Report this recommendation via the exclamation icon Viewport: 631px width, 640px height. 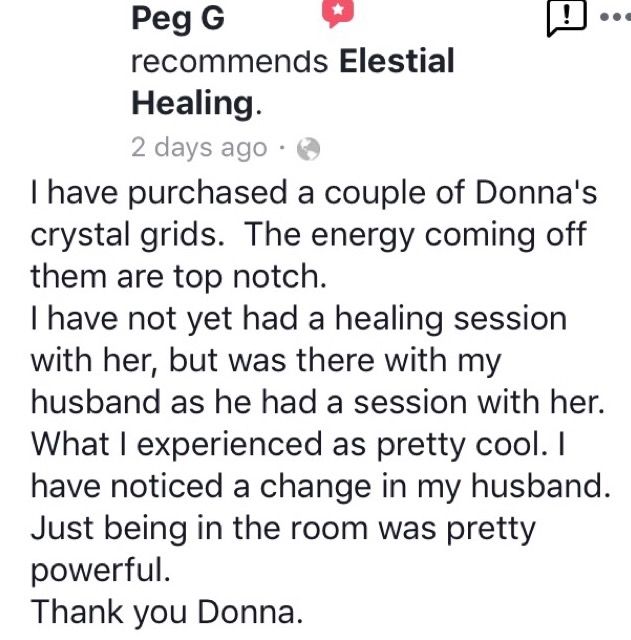(566, 17)
